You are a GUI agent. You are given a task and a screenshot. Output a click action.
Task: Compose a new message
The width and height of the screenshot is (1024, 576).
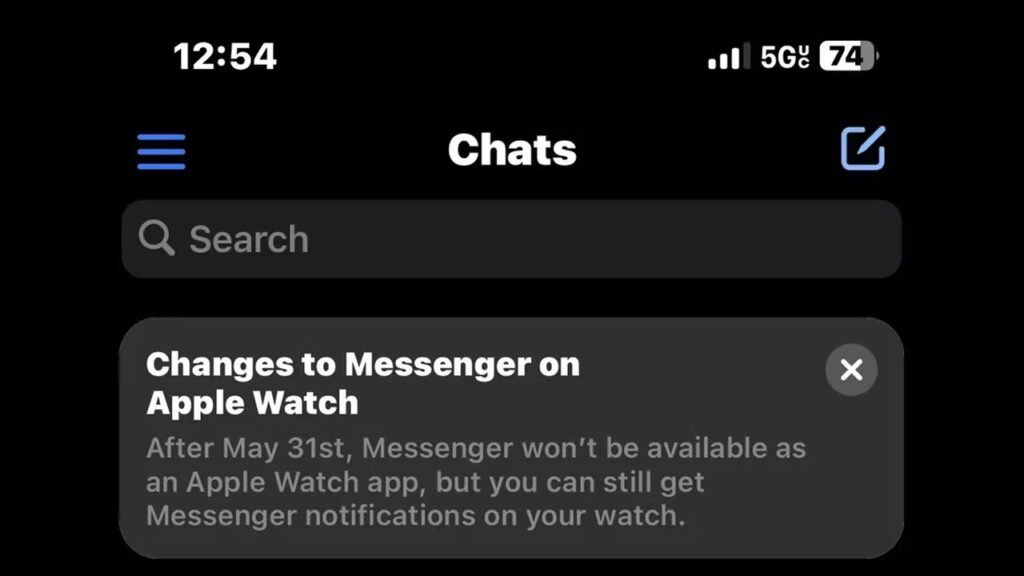tap(862, 148)
